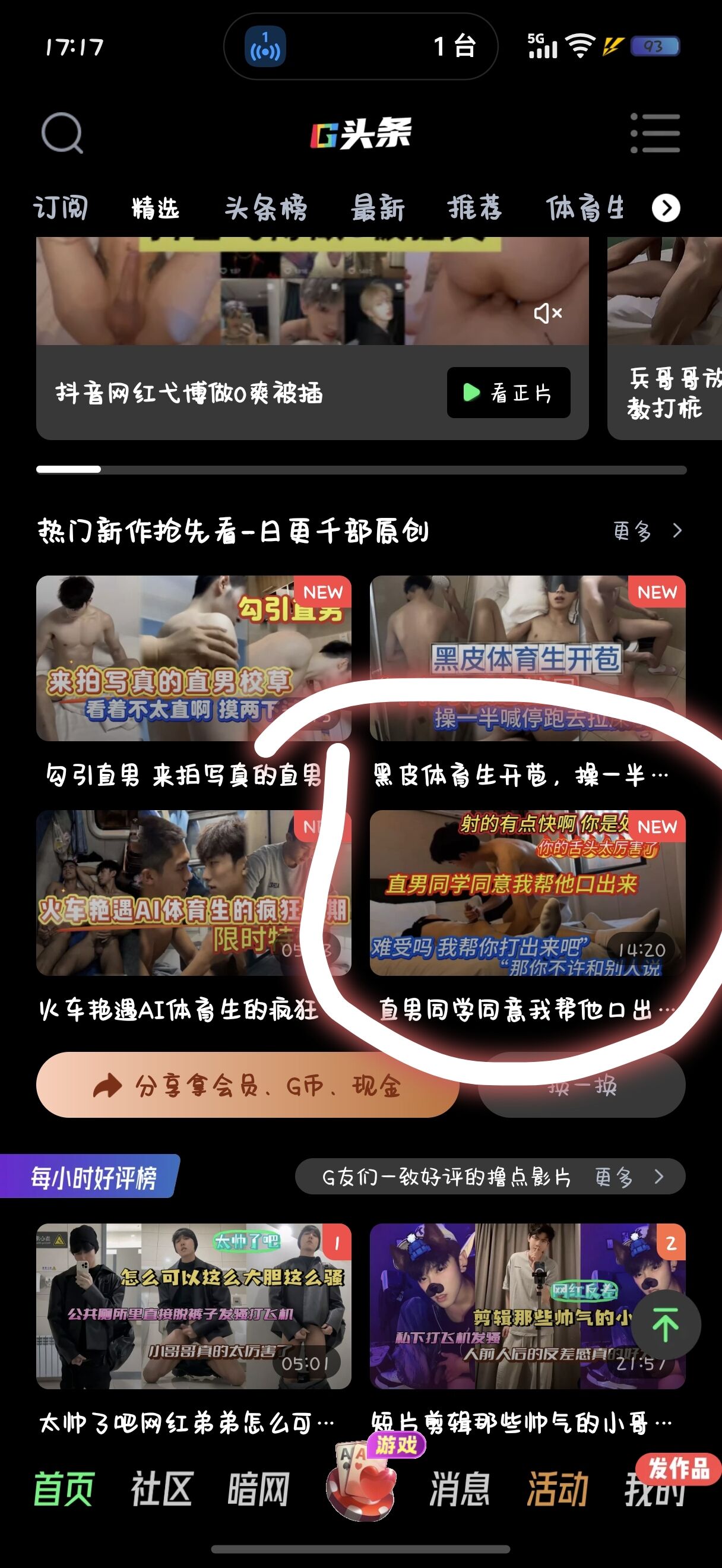Screen dimensions: 722x1568
Task: Jump back to top with the arrow button
Action: click(x=666, y=1324)
